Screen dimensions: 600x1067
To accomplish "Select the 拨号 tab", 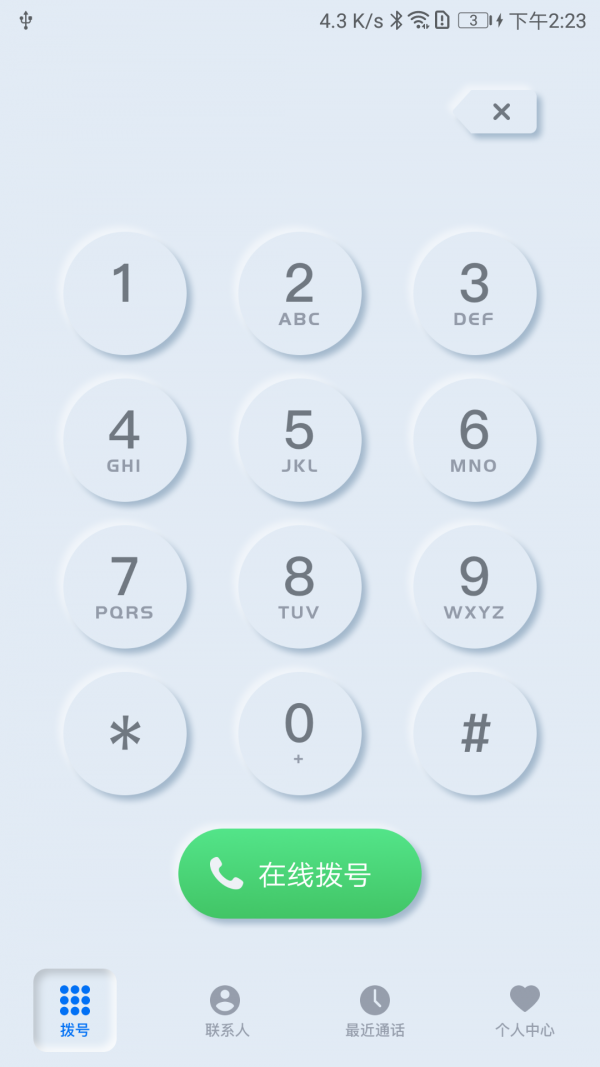I will point(75,1010).
